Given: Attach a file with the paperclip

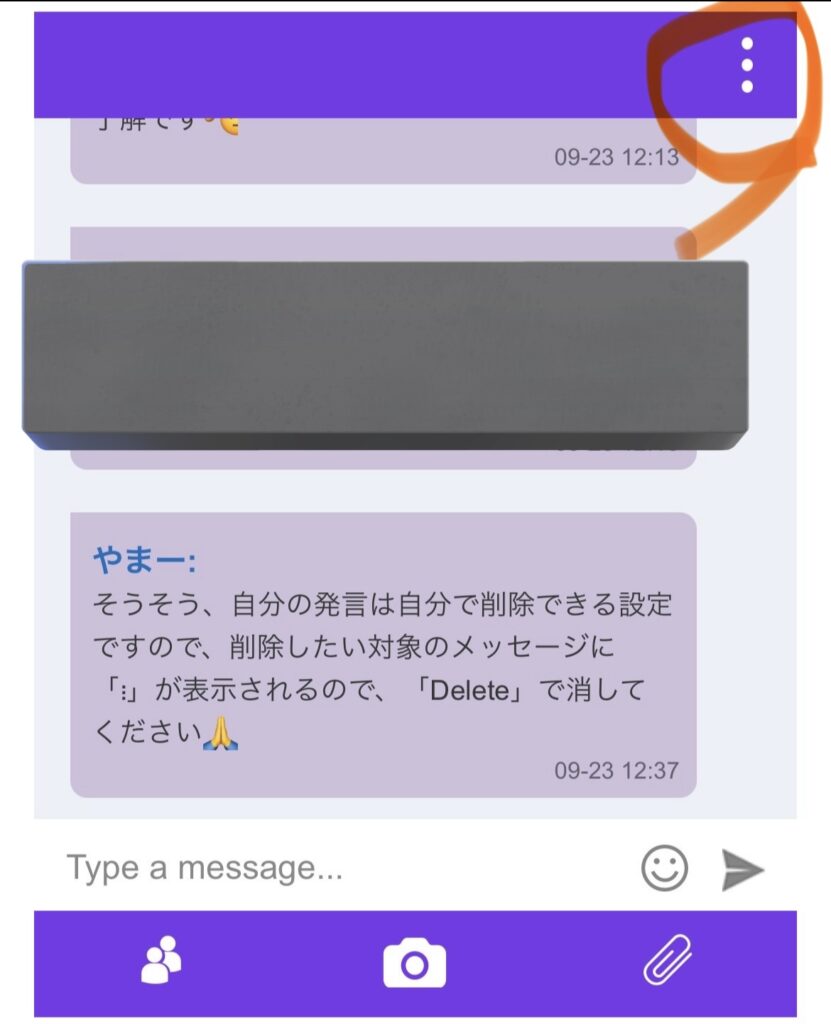Looking at the screenshot, I should tap(667, 961).
